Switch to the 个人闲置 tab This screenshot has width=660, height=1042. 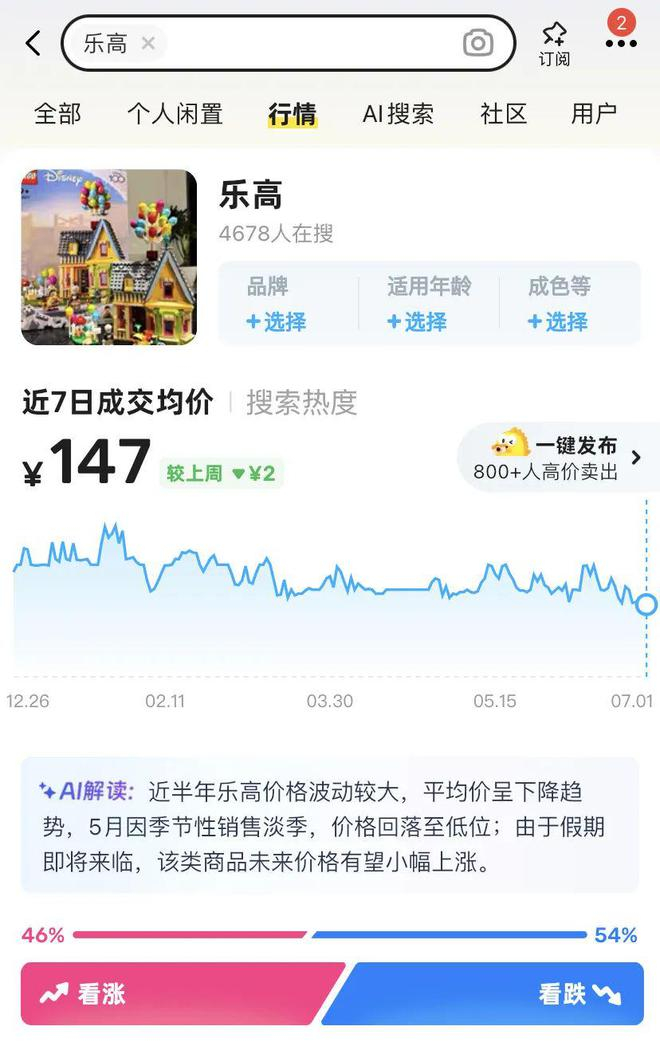pos(175,113)
